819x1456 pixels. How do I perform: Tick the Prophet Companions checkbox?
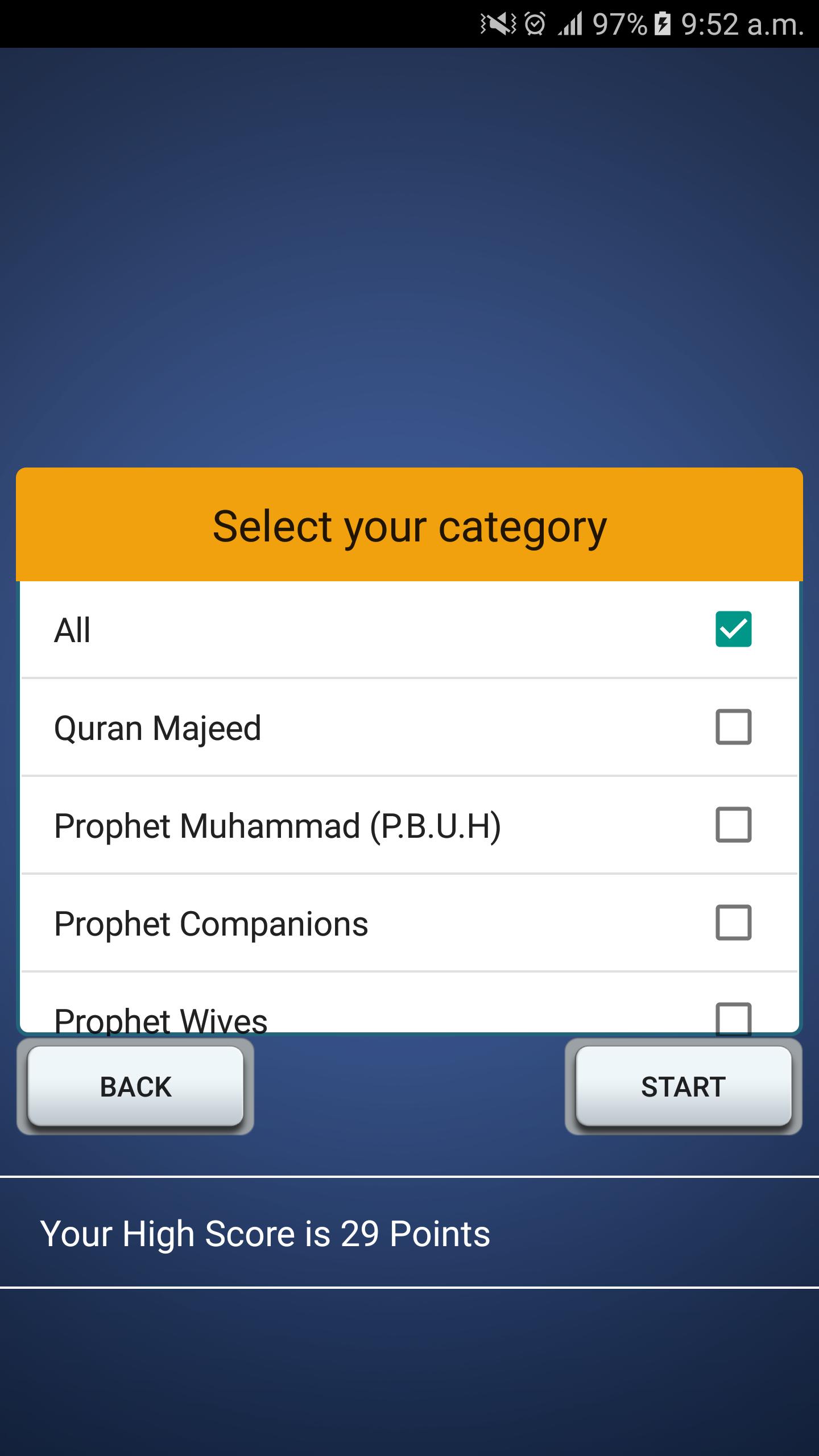(733, 923)
